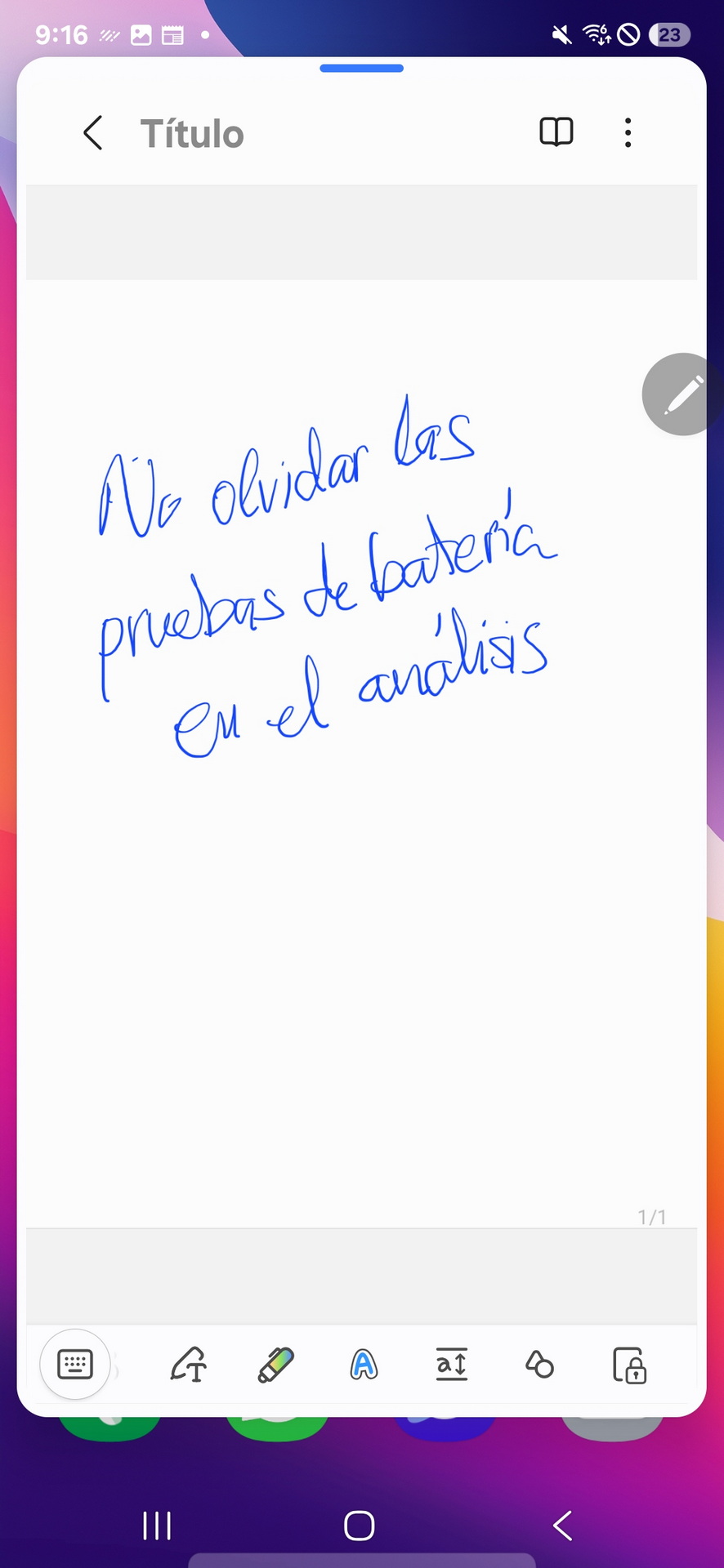Open the text style A tool

[364, 1365]
